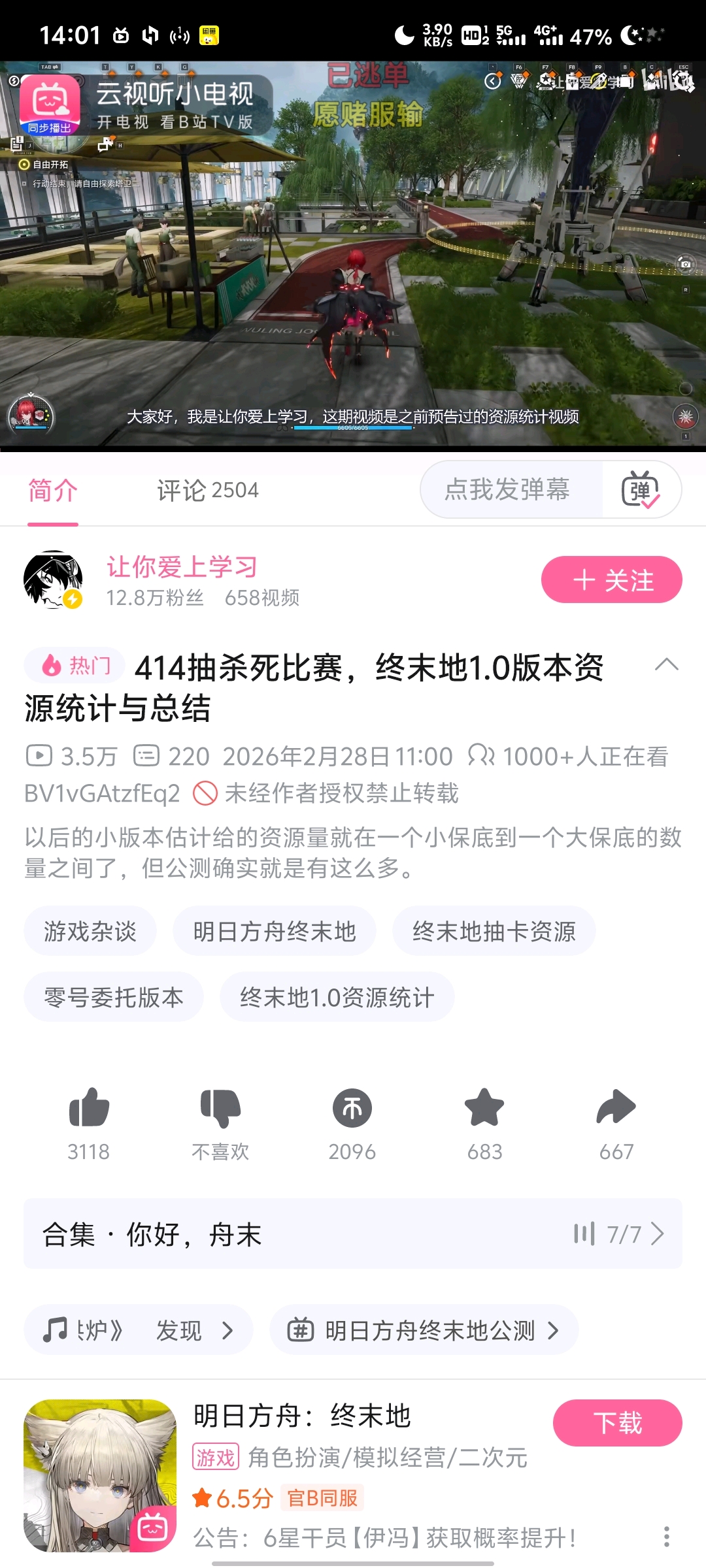The image size is (706, 1568).
Task: Open the 合集 · 你好，舟末 collection
Action: pos(353,1233)
